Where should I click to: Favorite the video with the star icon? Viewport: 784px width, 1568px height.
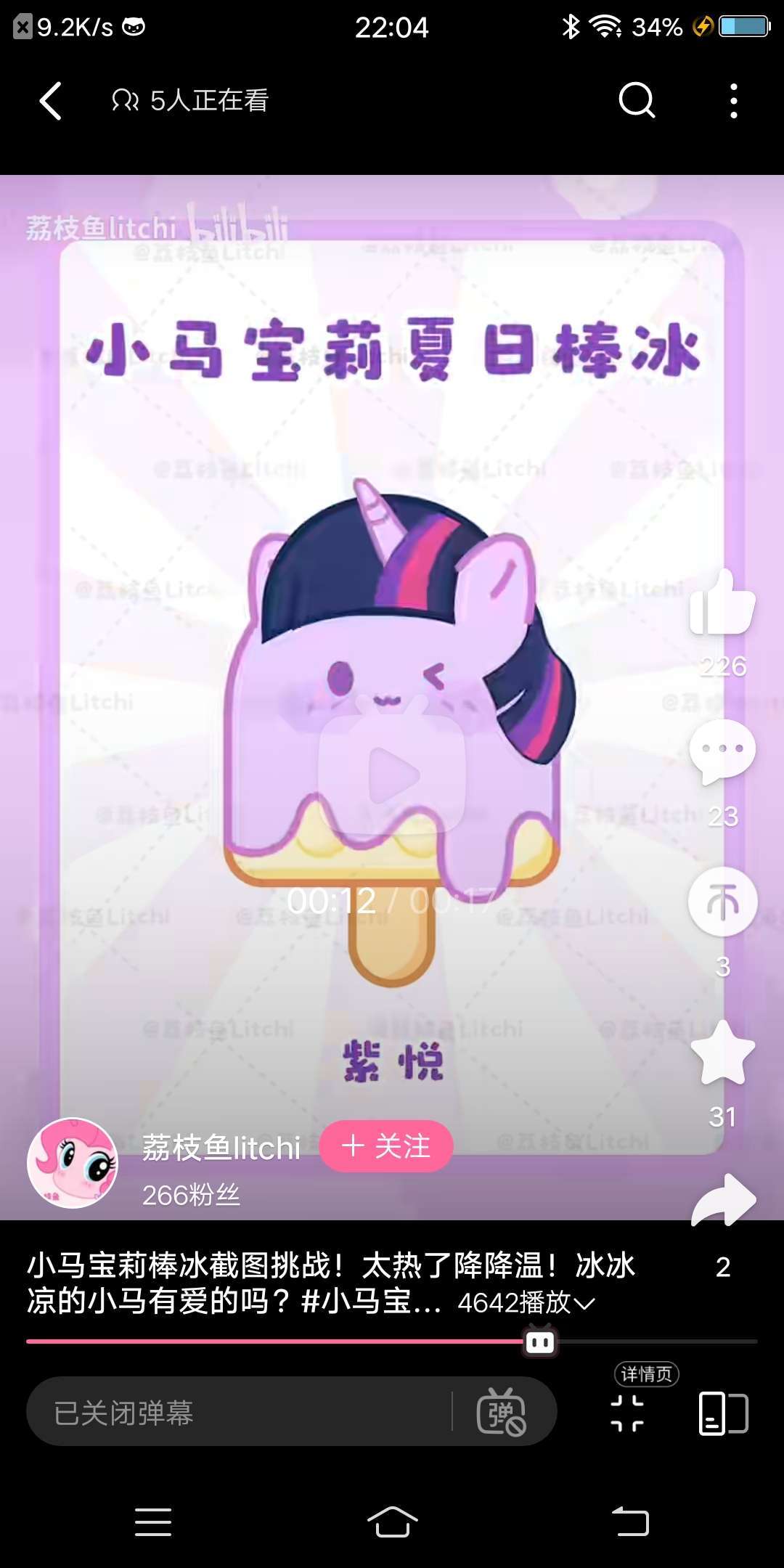click(722, 1054)
